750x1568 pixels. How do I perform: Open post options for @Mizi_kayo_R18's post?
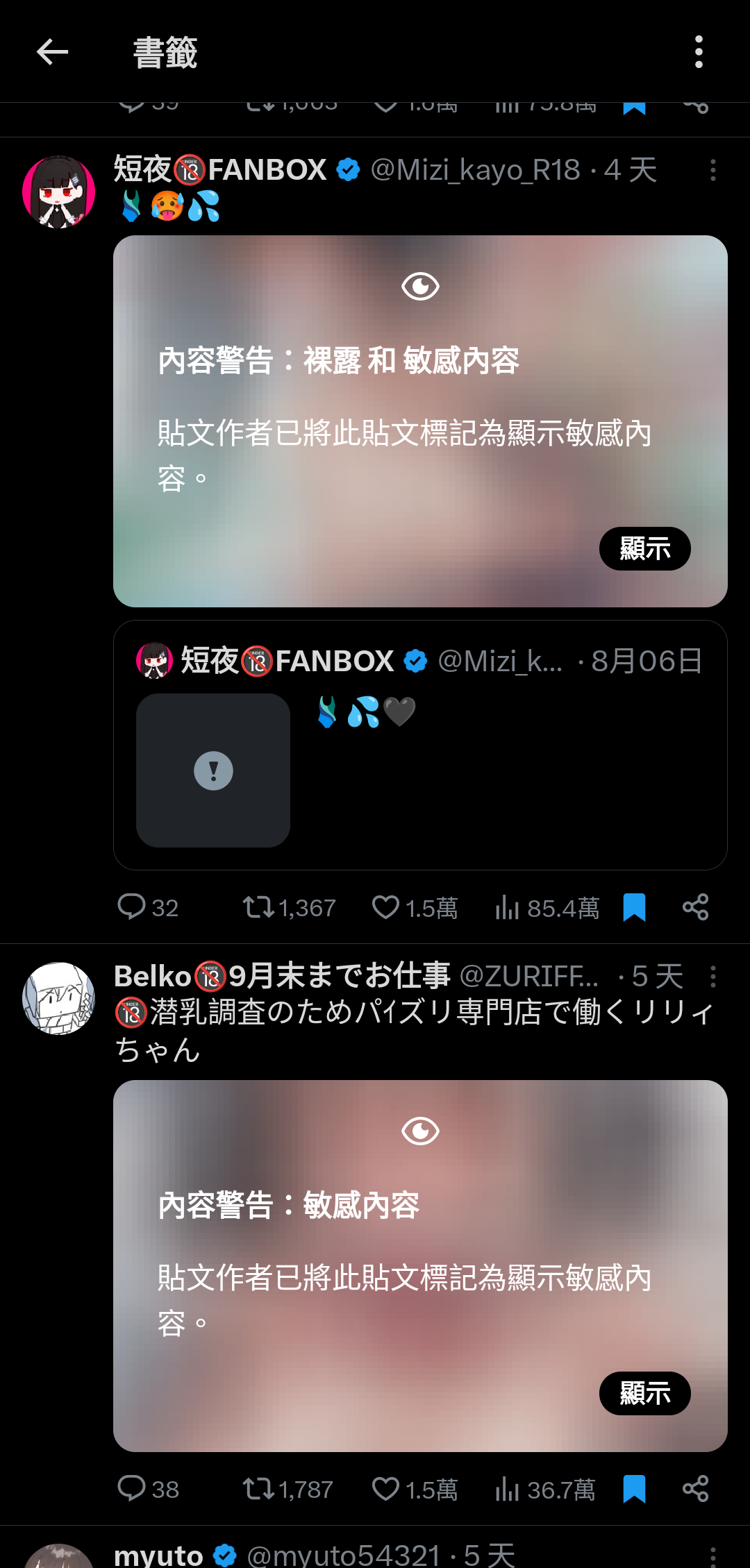pyautogui.click(x=712, y=170)
